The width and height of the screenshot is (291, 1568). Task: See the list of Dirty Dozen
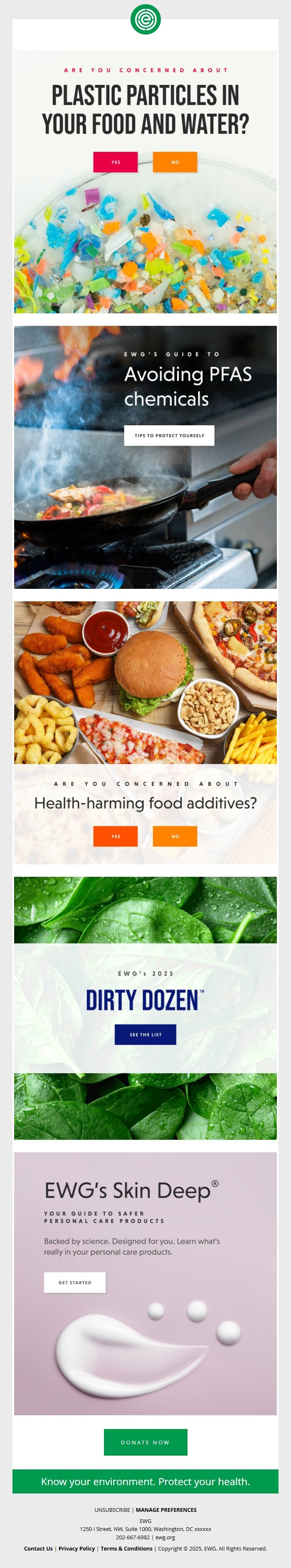pos(145,1034)
